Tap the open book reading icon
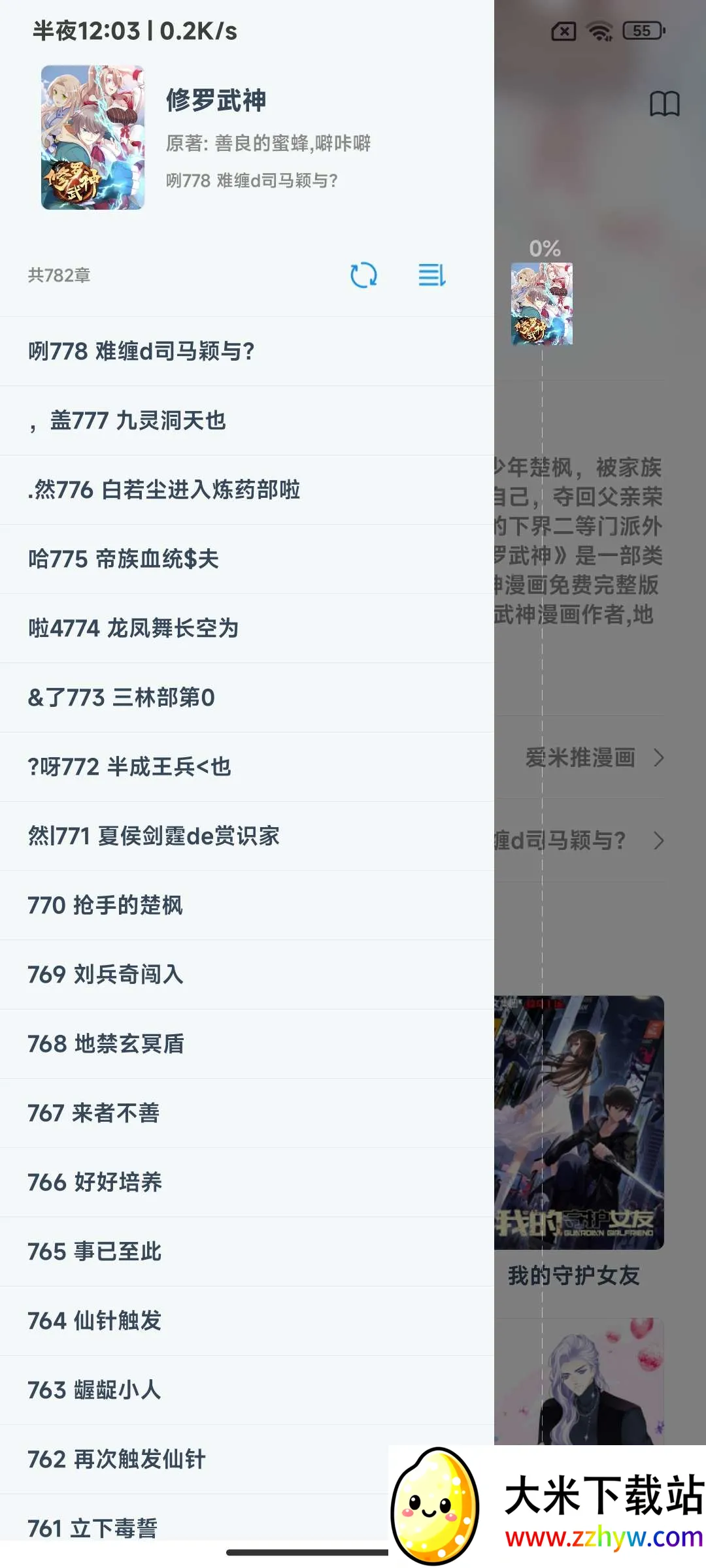The image size is (706, 1568). (664, 104)
